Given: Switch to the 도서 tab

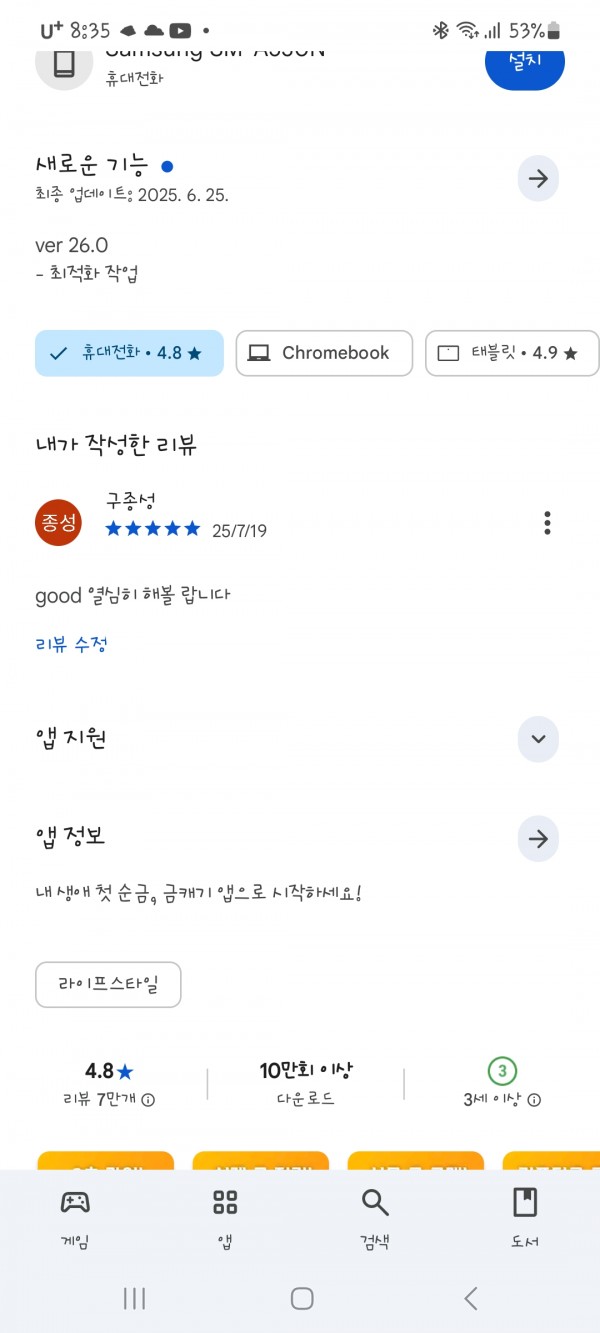Looking at the screenshot, I should 525,1219.
